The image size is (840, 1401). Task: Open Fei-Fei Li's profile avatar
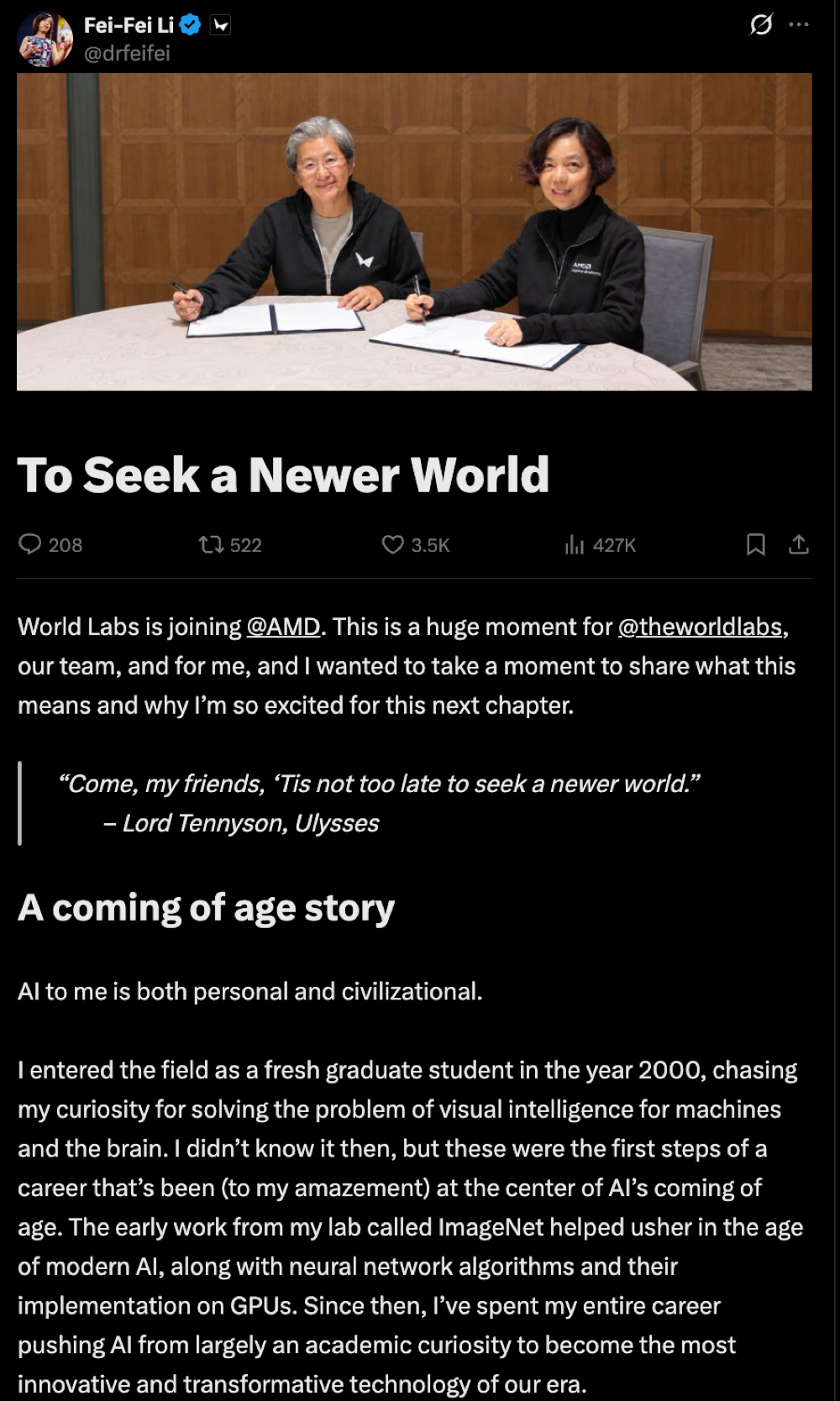tap(45, 39)
